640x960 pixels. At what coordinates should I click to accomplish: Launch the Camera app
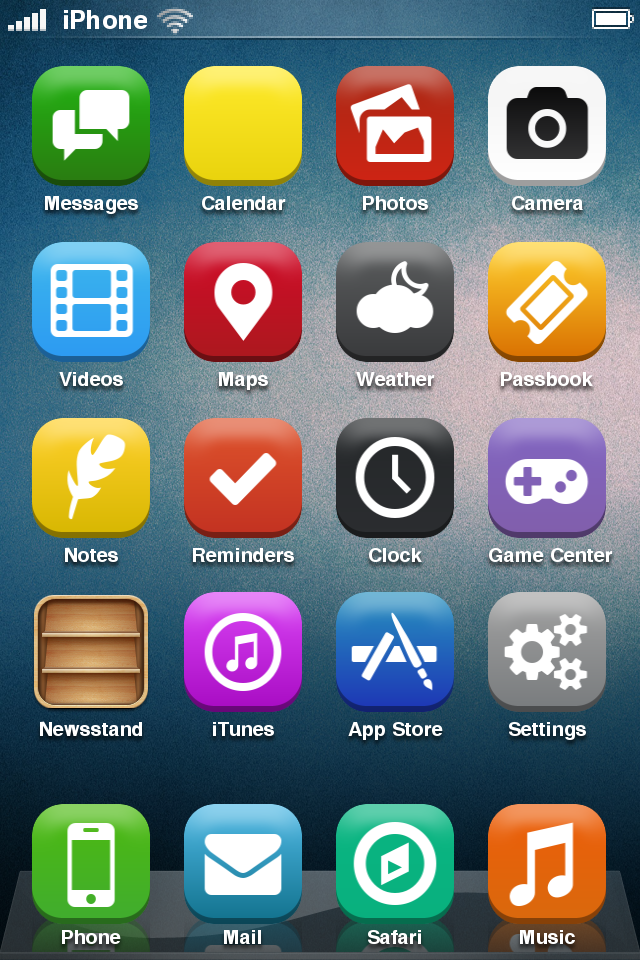point(547,126)
